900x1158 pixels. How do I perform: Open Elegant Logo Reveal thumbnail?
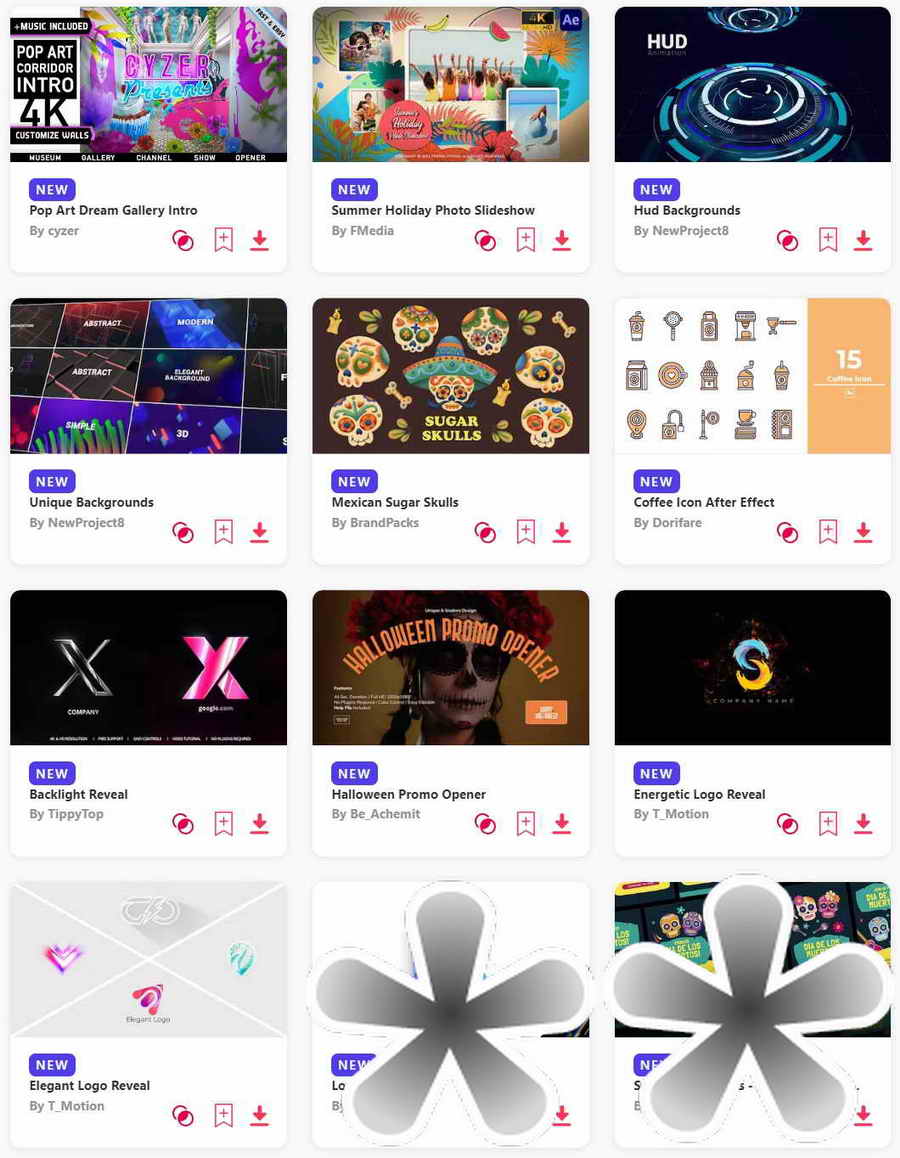[148, 960]
